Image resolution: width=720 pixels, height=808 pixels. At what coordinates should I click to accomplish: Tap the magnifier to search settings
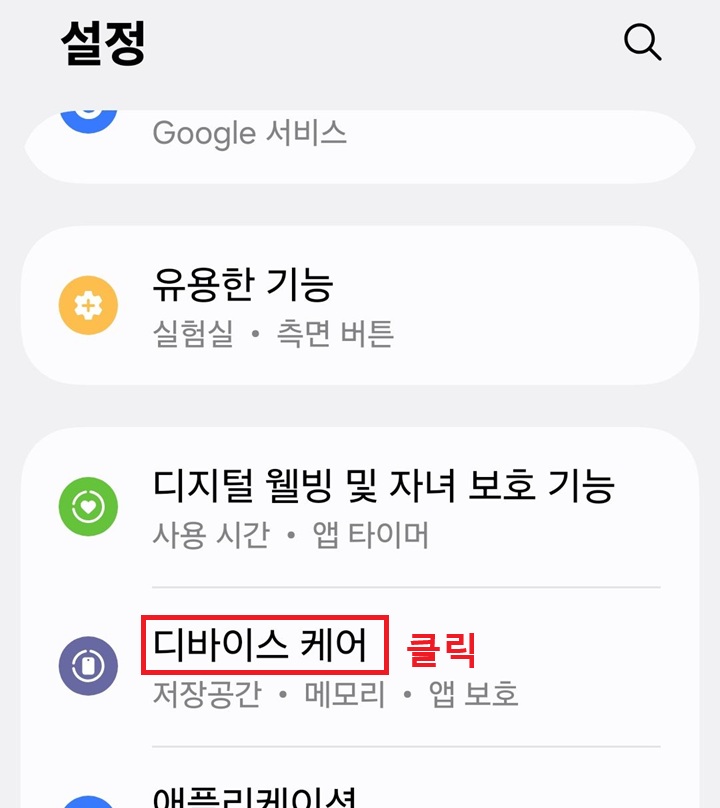(641, 43)
